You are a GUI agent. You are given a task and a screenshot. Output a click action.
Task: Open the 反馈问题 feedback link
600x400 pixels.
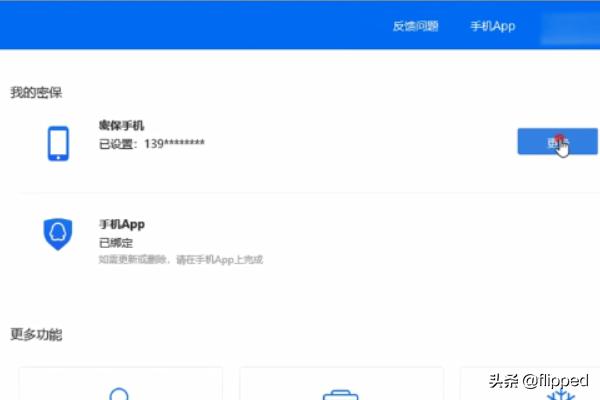click(x=415, y=26)
